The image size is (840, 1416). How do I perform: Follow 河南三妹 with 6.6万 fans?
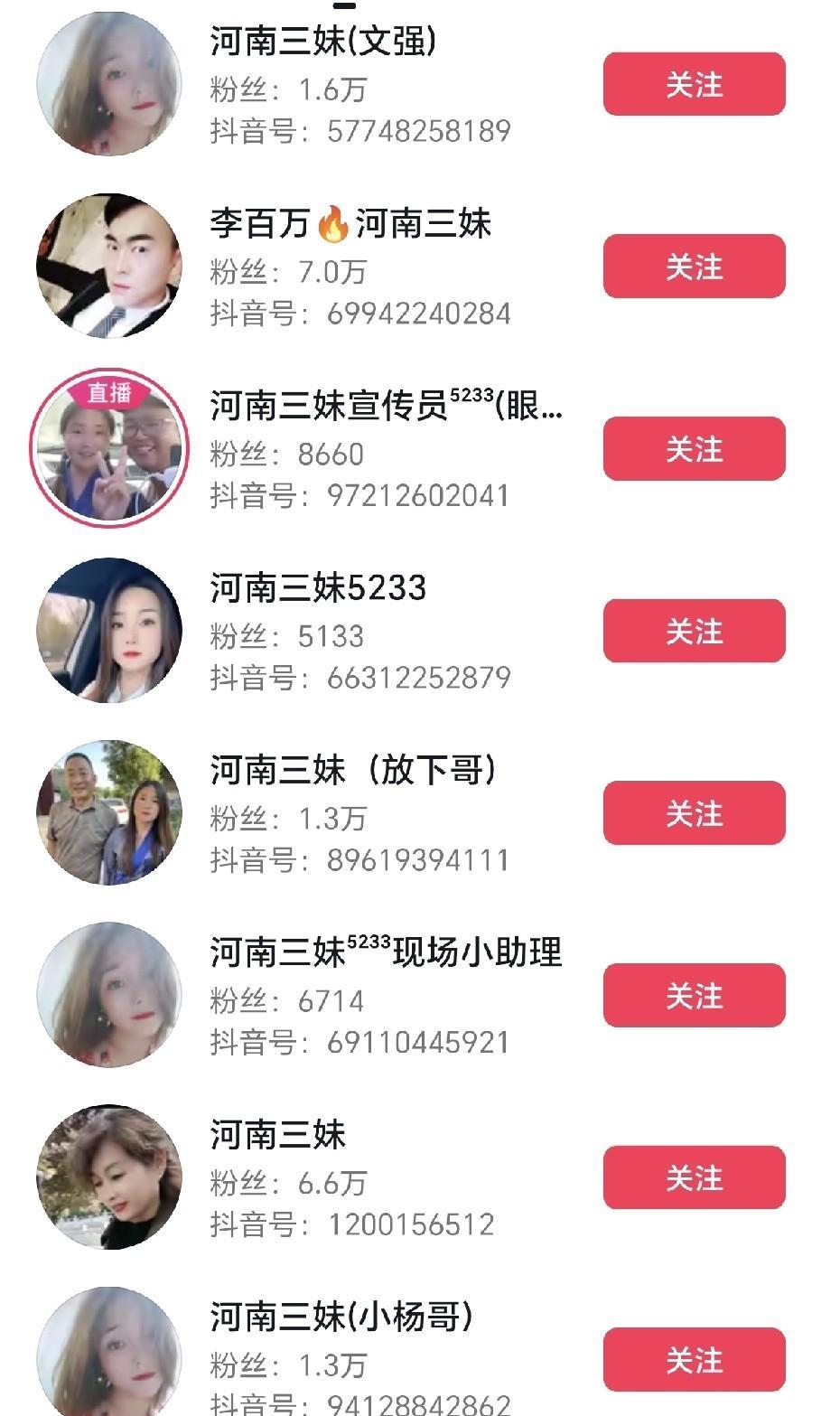point(694,1177)
